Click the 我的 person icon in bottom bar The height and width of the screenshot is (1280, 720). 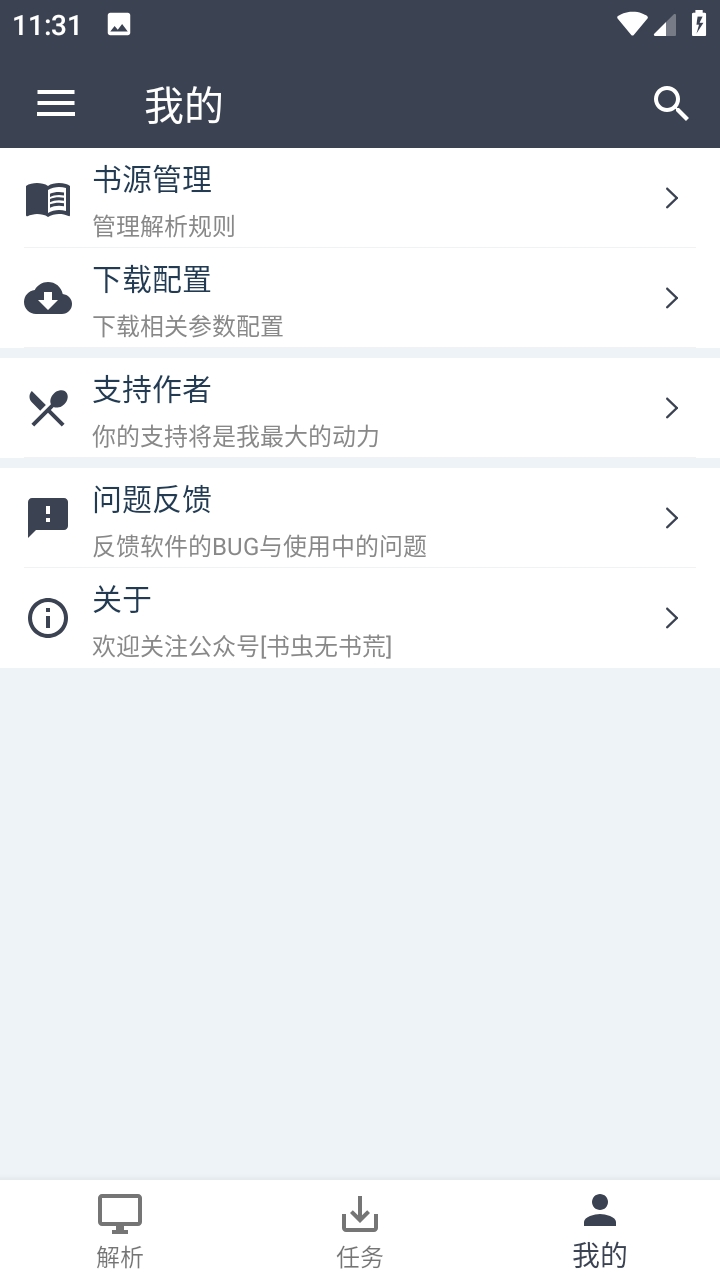(x=599, y=1211)
